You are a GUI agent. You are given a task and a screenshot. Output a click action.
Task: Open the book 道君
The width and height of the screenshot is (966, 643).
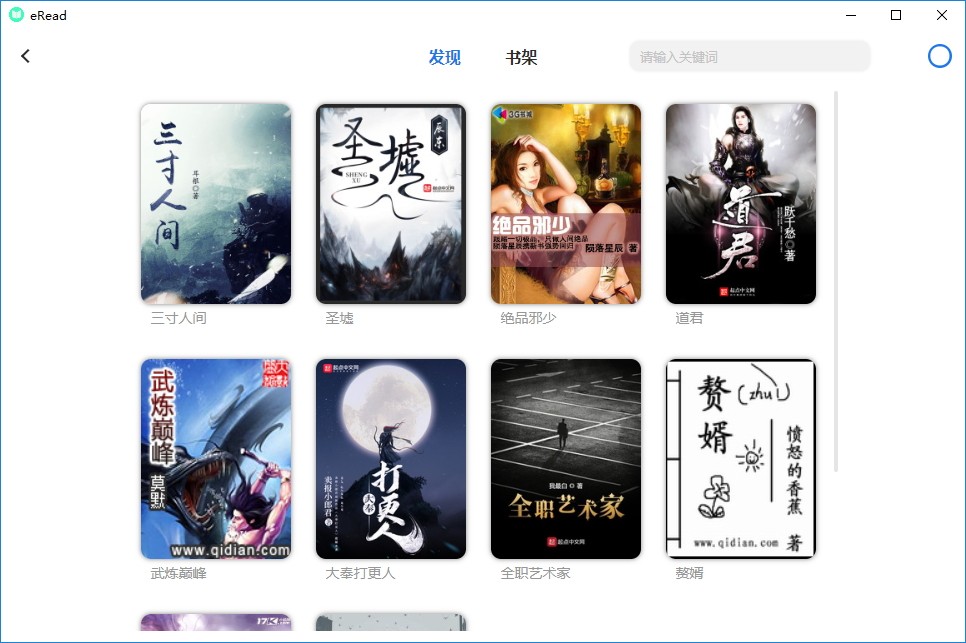tap(741, 204)
